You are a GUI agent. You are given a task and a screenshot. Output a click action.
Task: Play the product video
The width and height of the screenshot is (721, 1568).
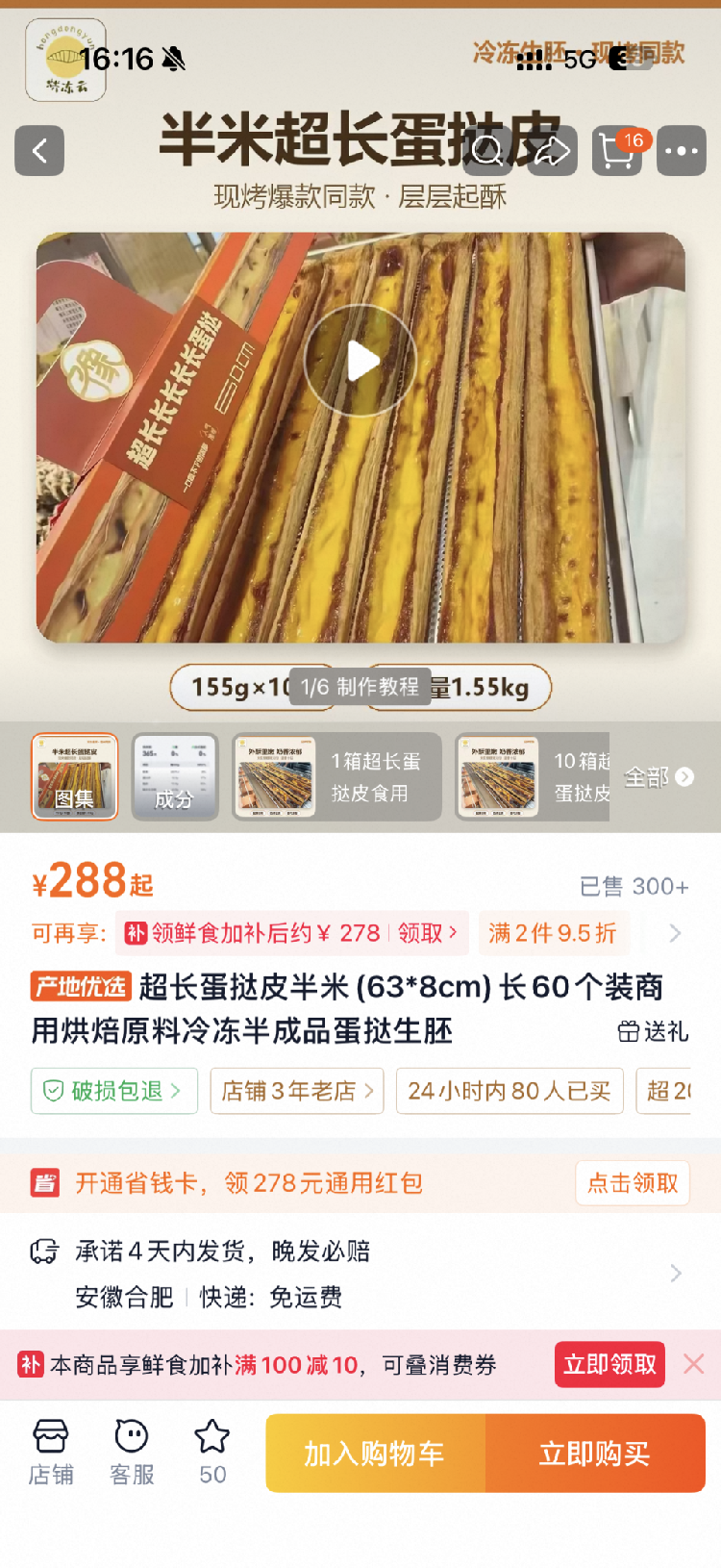click(x=360, y=361)
